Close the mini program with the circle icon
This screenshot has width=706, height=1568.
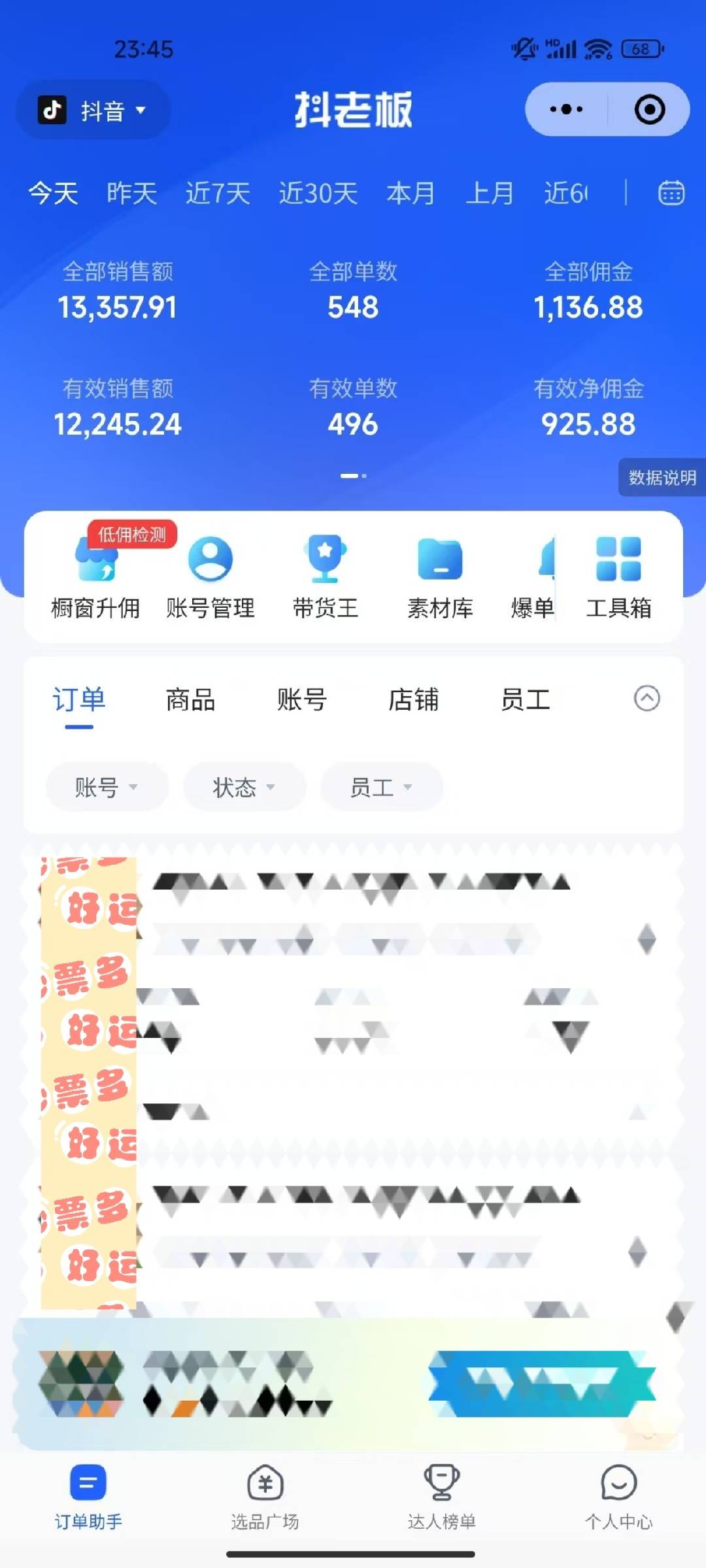pos(649,109)
